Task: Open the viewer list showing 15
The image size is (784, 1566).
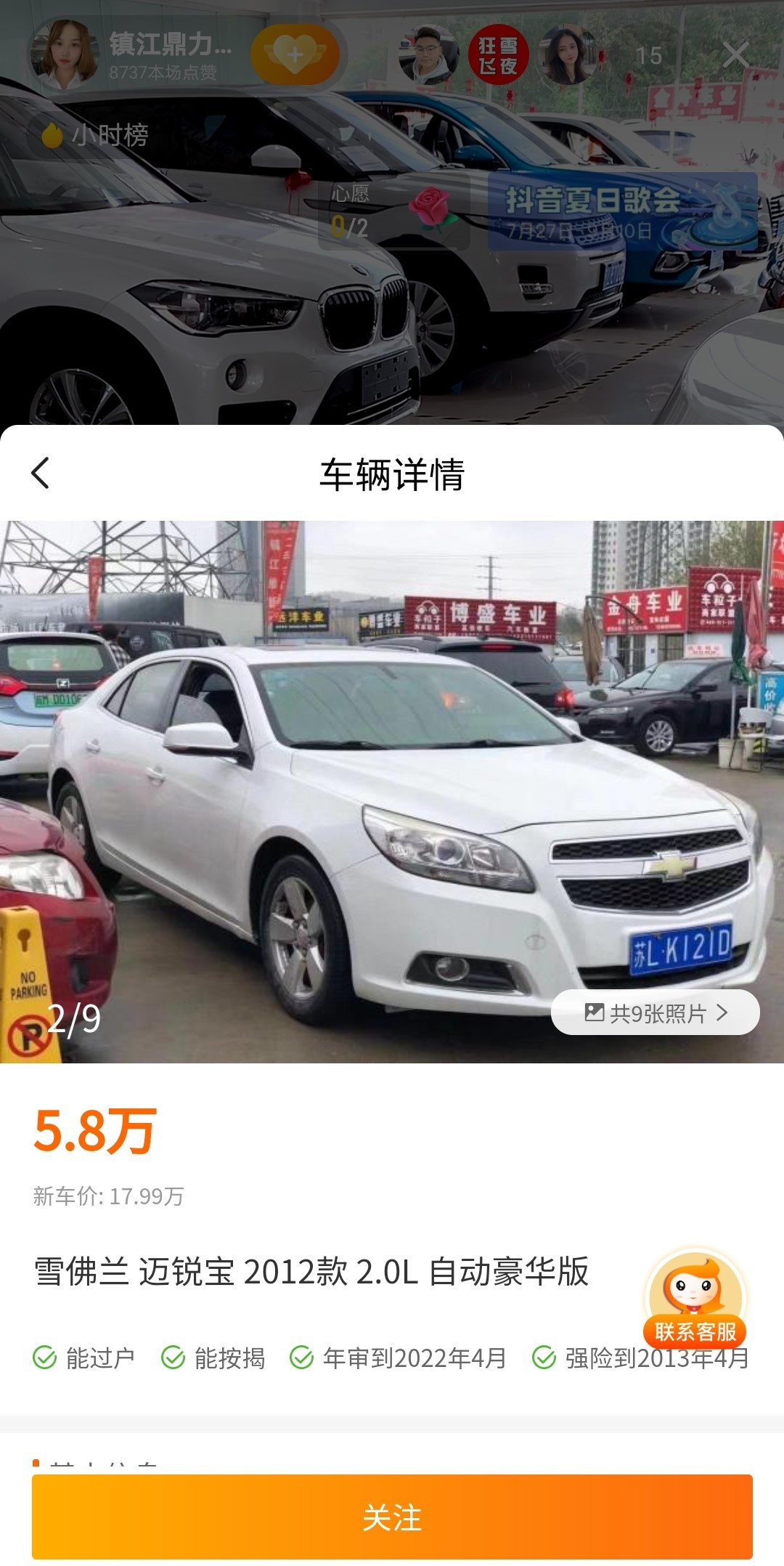Action: point(649,56)
